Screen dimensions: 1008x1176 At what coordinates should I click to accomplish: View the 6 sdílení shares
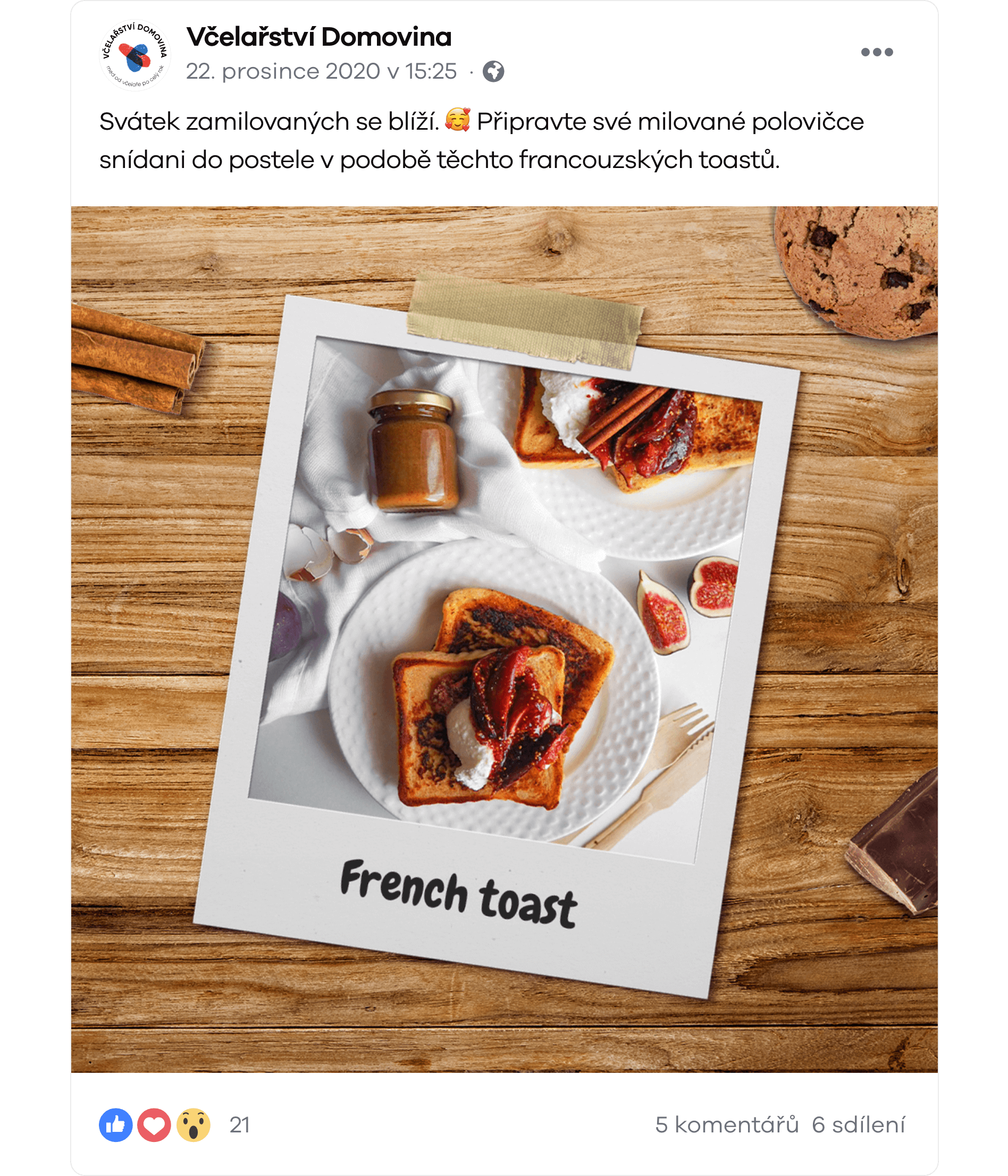coord(858,1124)
